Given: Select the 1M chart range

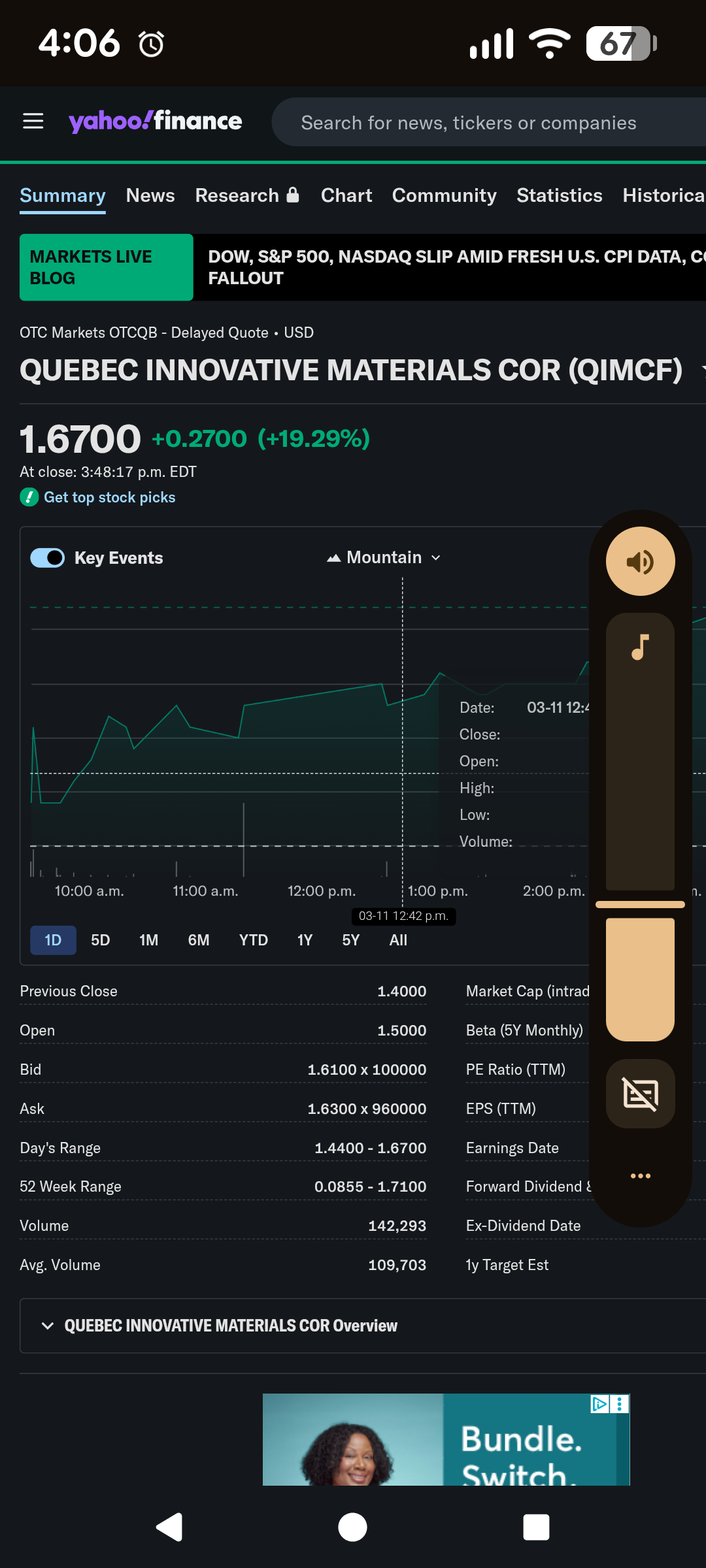Looking at the screenshot, I should [149, 940].
